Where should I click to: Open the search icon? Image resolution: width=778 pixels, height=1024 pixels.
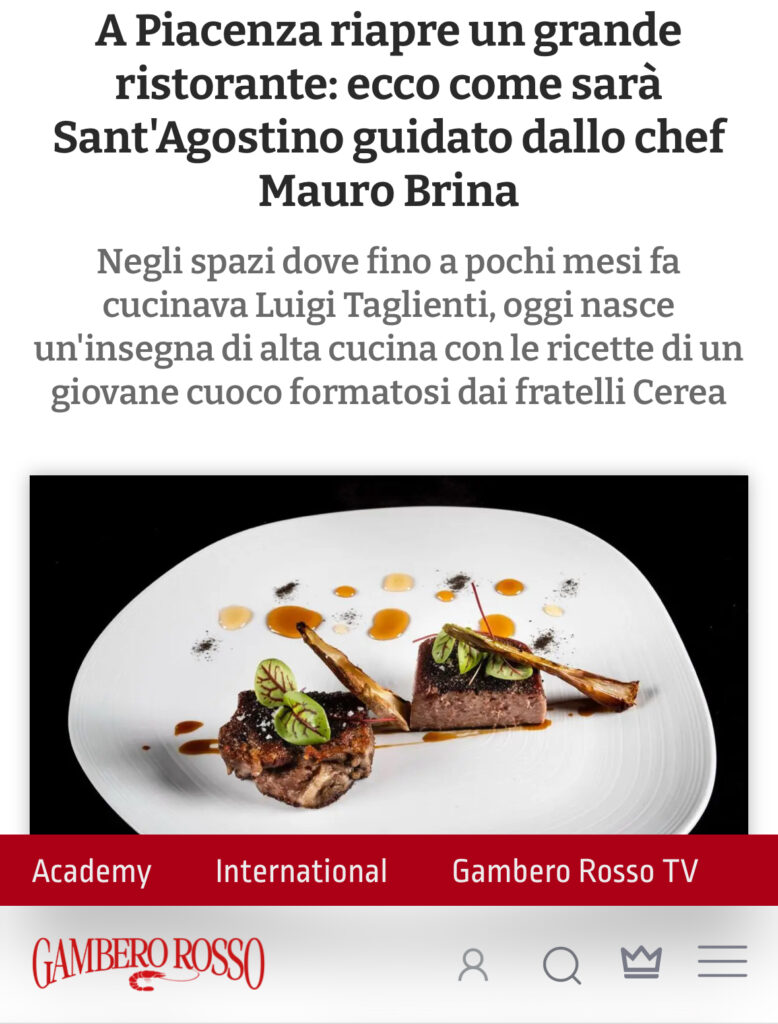click(561, 965)
